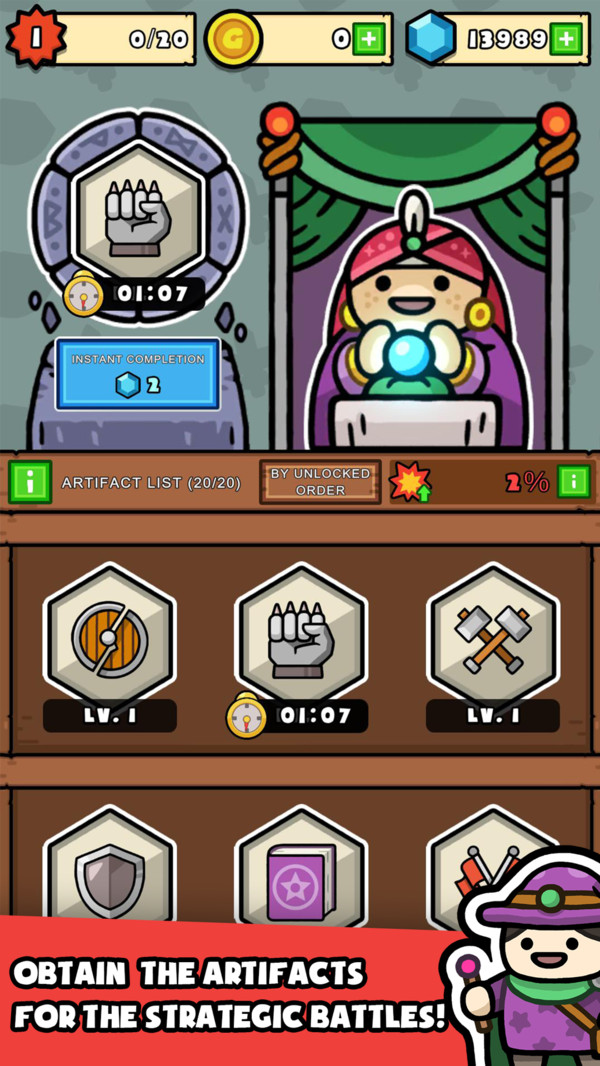View info about the 2% bonus
600x1066 pixels.
(573, 482)
